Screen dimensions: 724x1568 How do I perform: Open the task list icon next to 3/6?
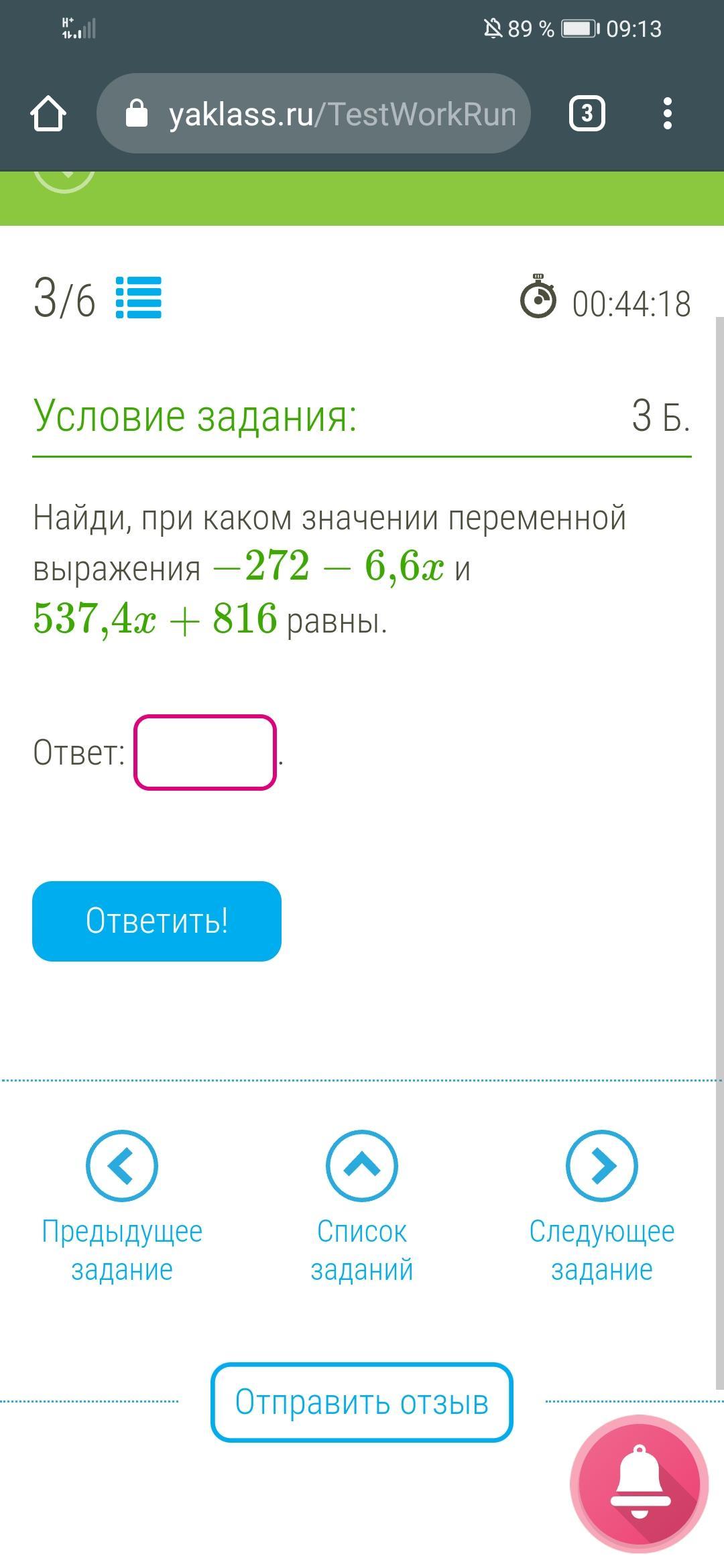pos(139,298)
